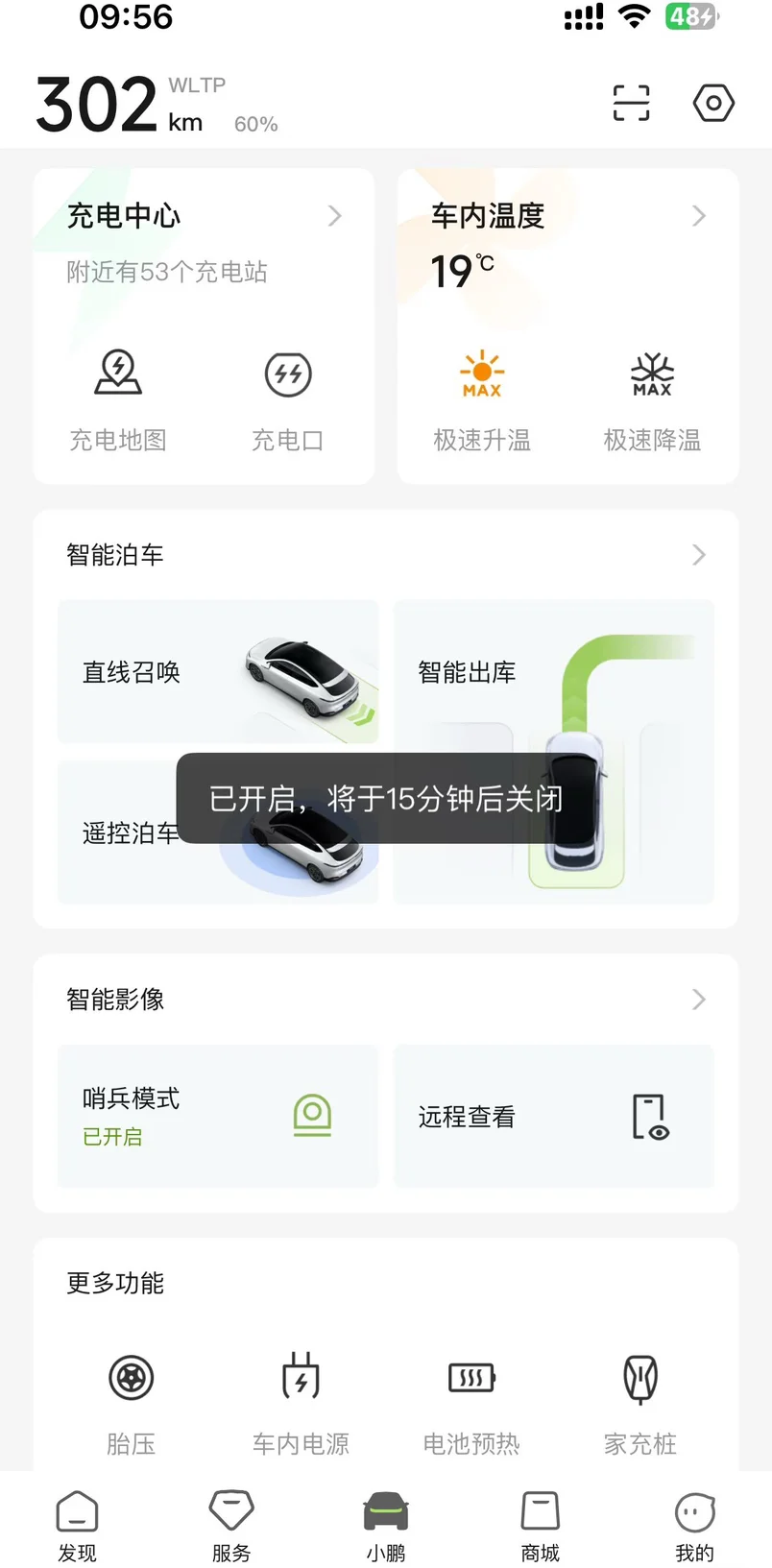Activate 极速升温 rapid heating

click(482, 400)
